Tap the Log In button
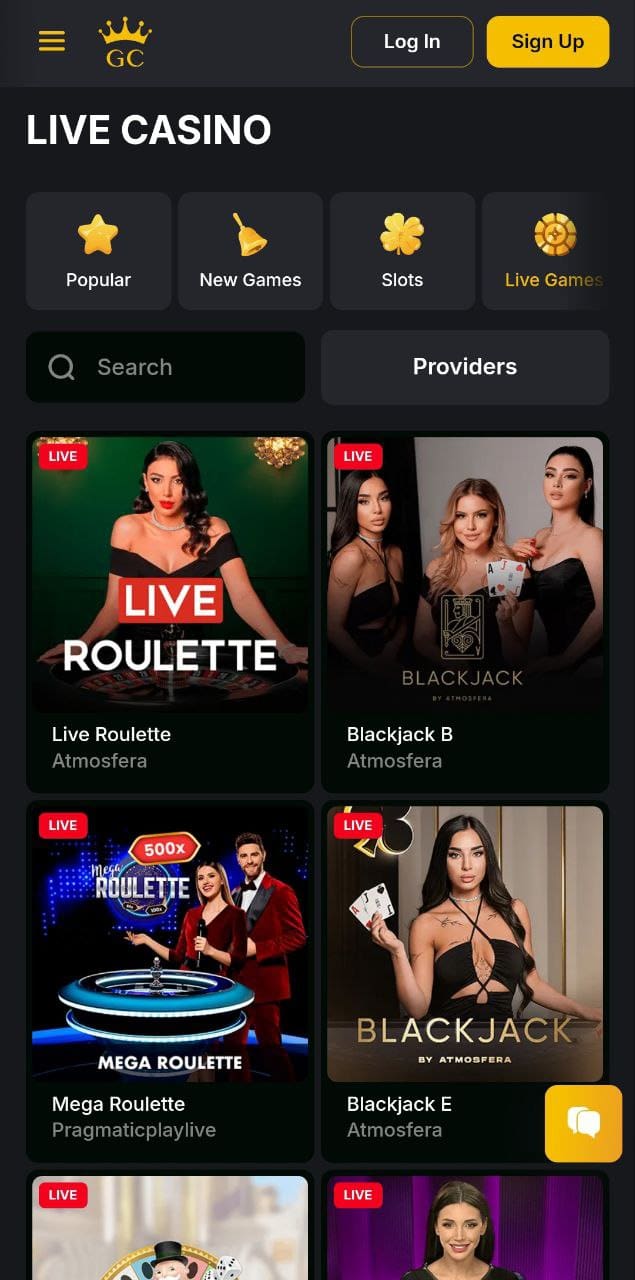The width and height of the screenshot is (635, 1280). pos(412,42)
